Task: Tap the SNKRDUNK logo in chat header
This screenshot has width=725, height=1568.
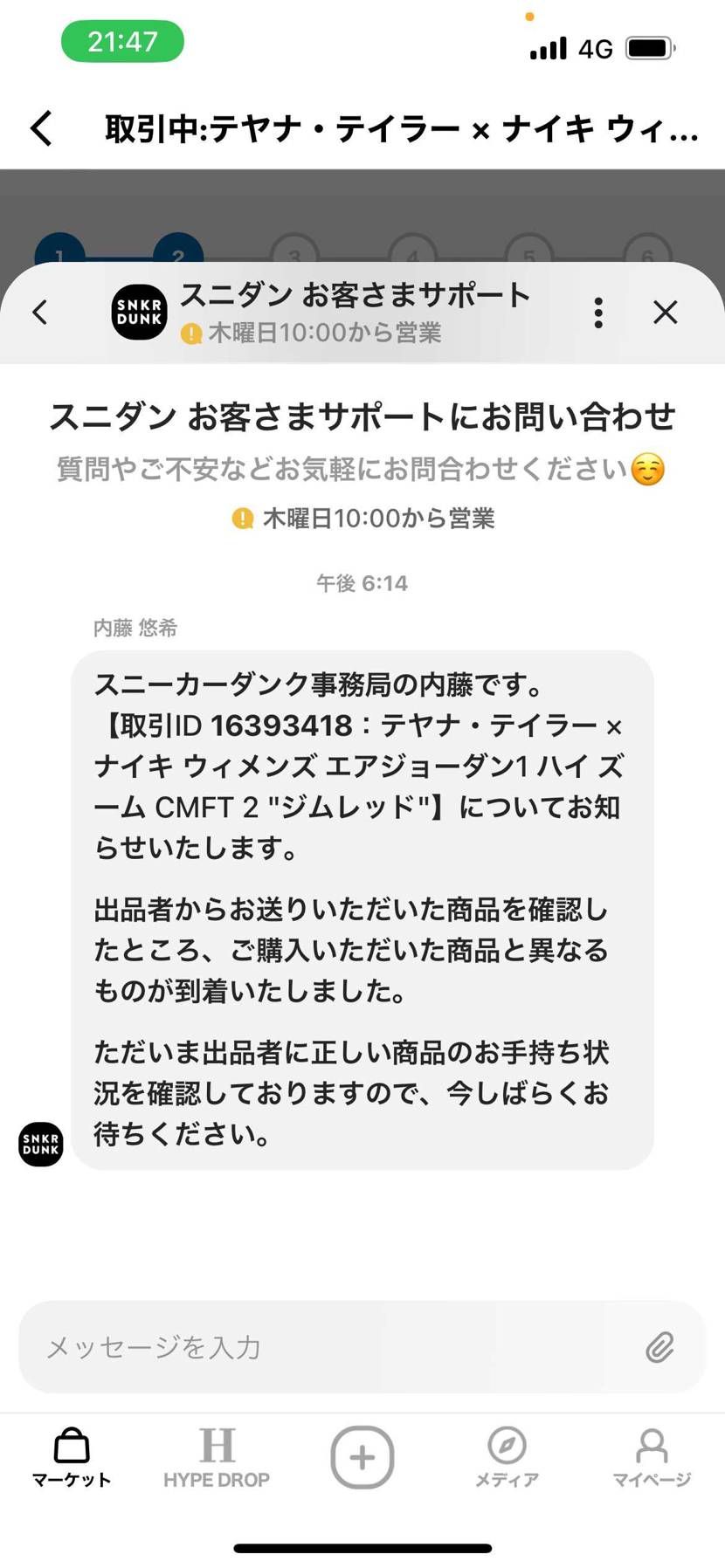Action: pos(138,312)
